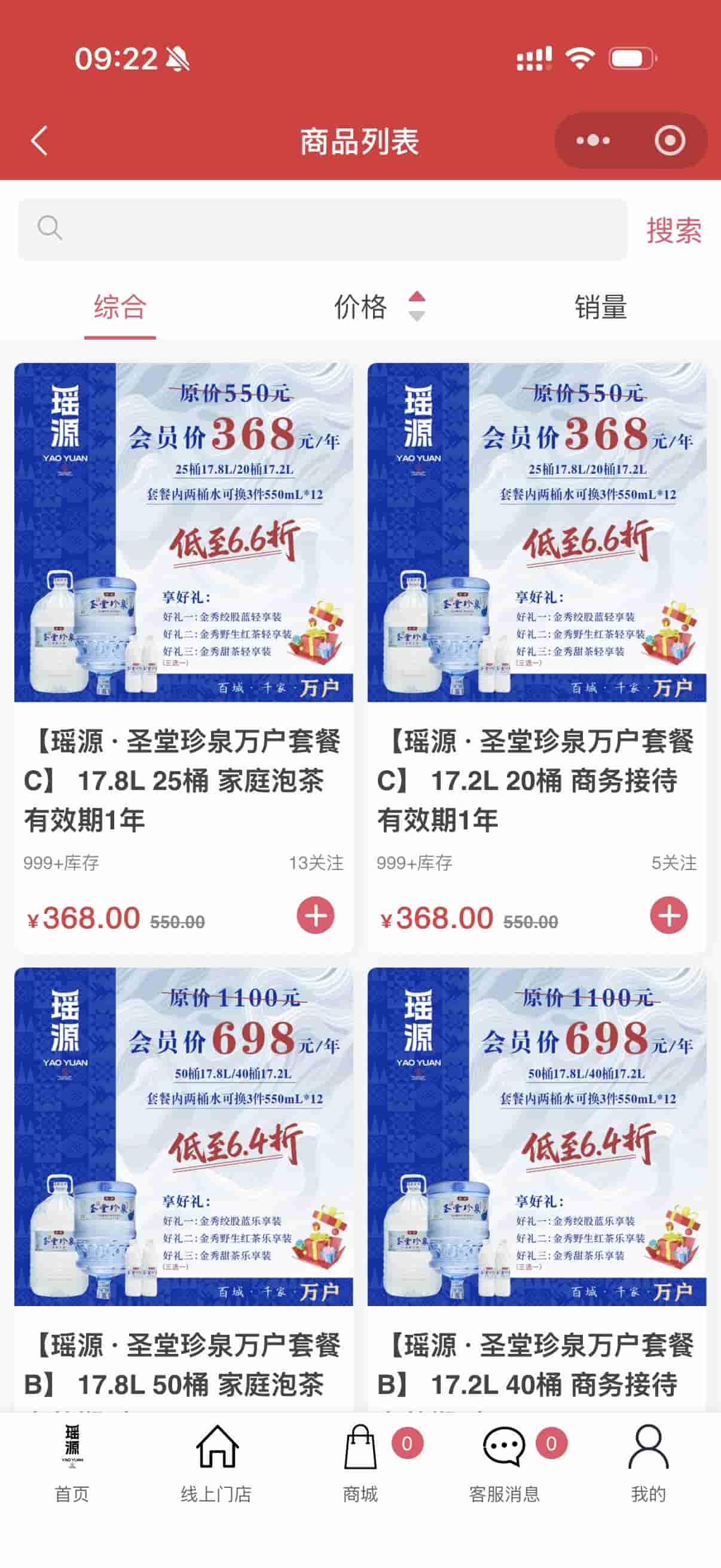Add the 17.8L 25桶 package to cart
721x1568 pixels.
coord(315,915)
